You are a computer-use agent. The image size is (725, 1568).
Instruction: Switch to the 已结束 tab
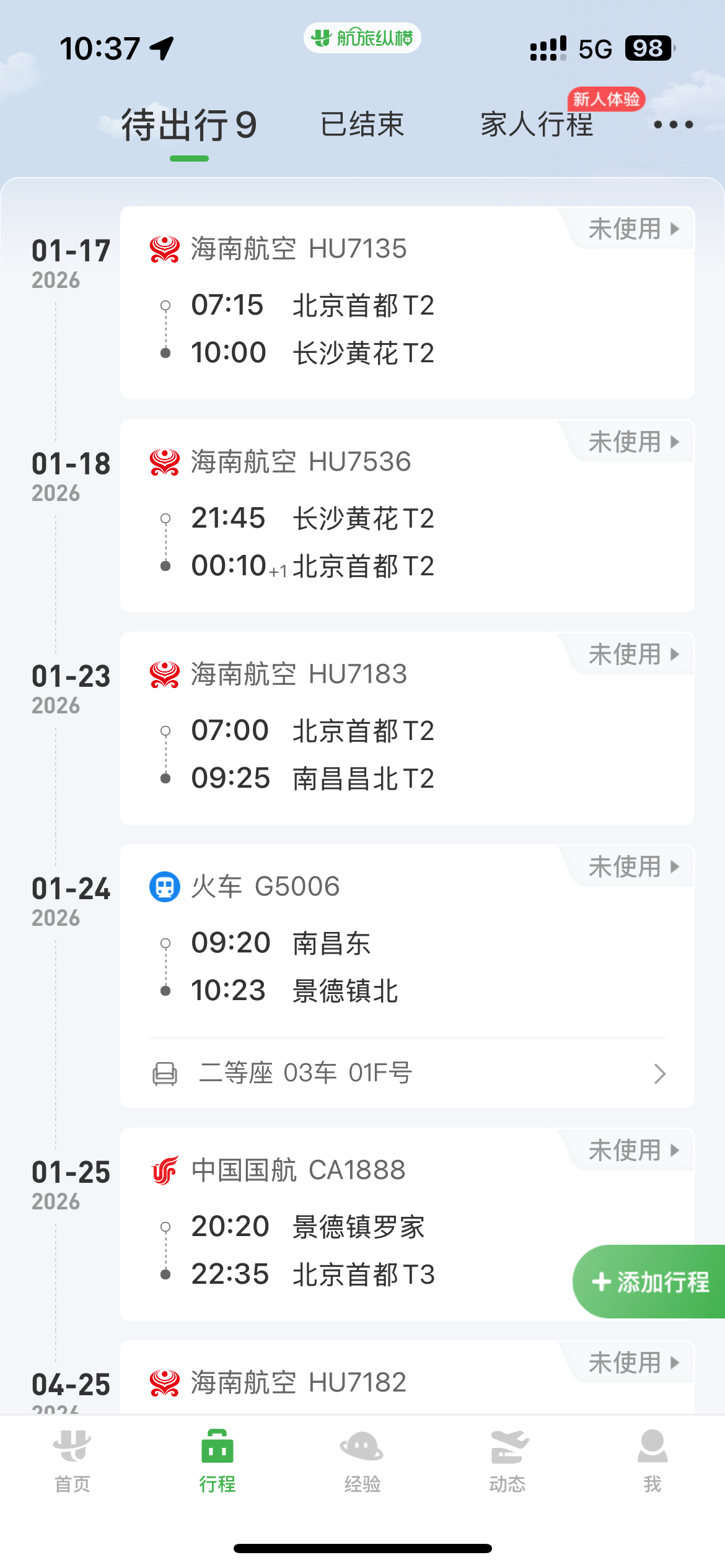tap(362, 124)
